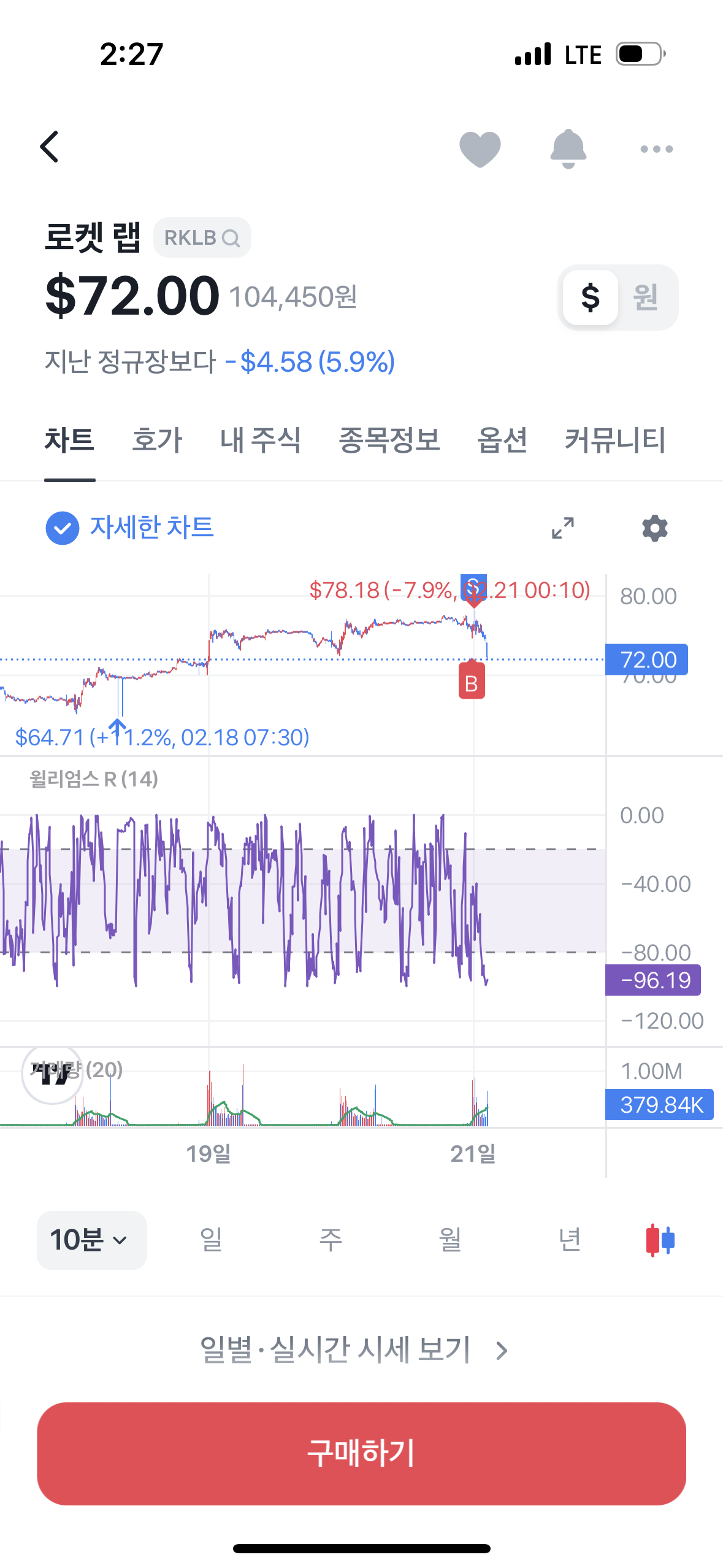Toggle off the 자세한 차트 detailed chart option
Image resolution: width=723 pixels, height=1568 pixels.
(63, 527)
